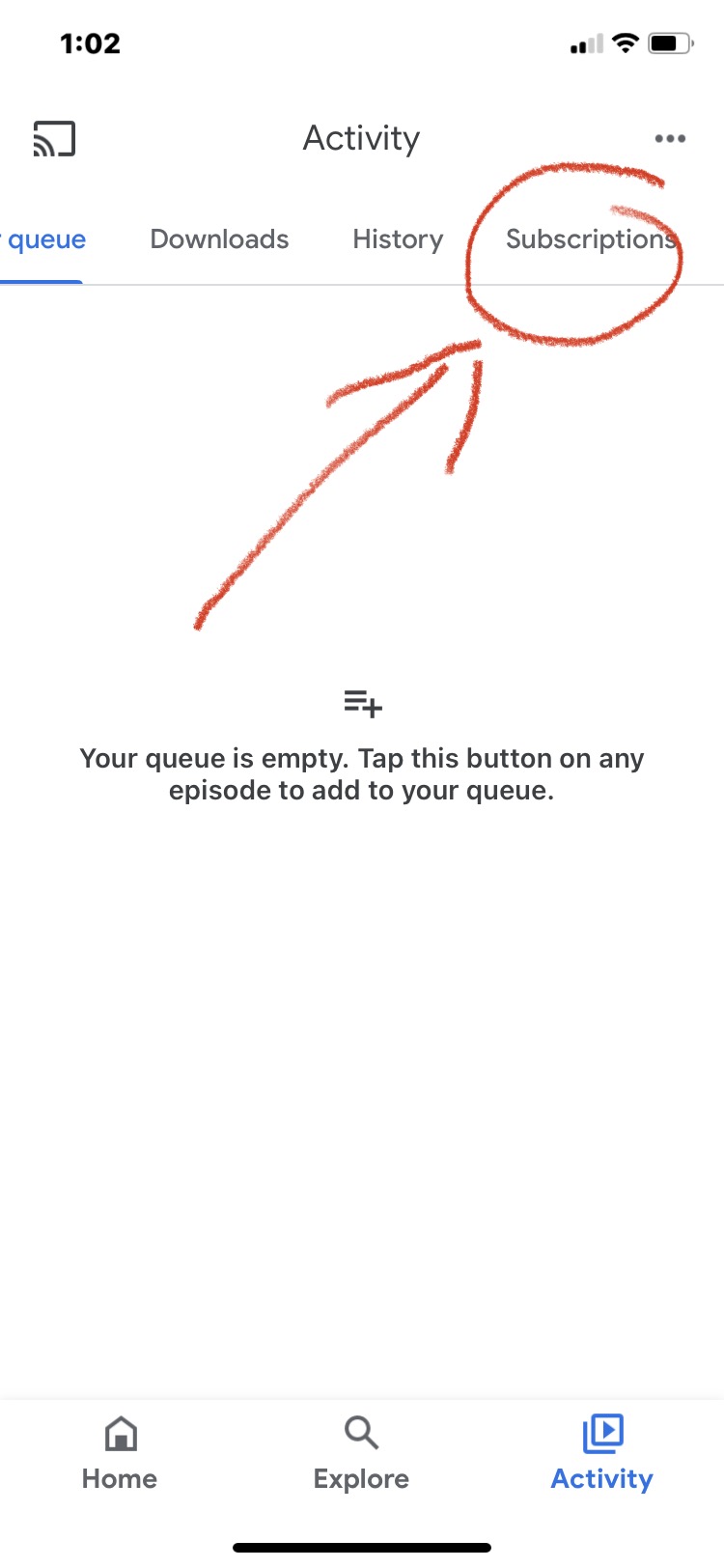Select the Subscriptions tab
Image resolution: width=724 pixels, height=1568 pixels.
(x=591, y=239)
